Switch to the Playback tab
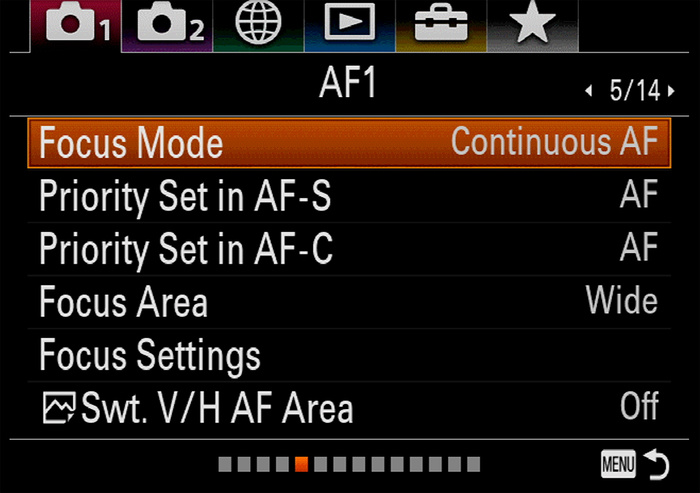The image size is (700, 493). pyautogui.click(x=349, y=26)
